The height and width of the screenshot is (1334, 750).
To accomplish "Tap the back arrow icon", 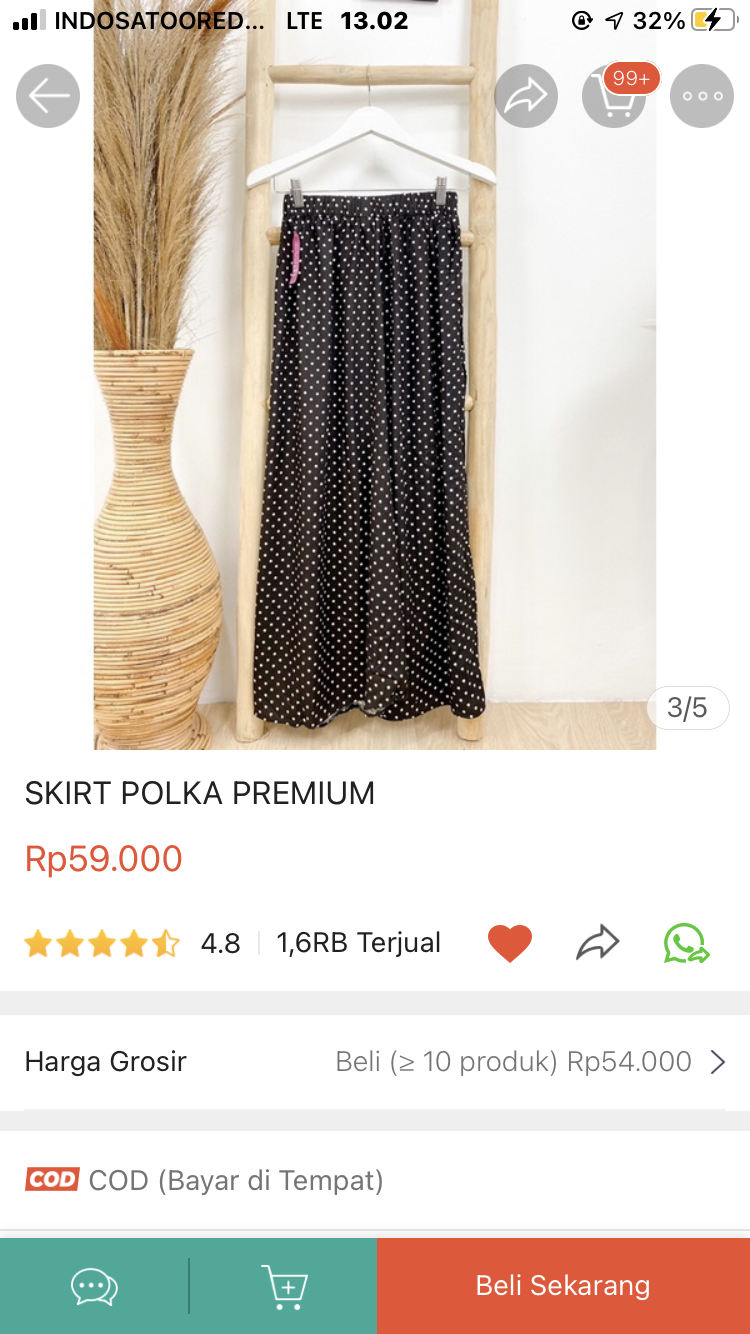I will [47, 95].
